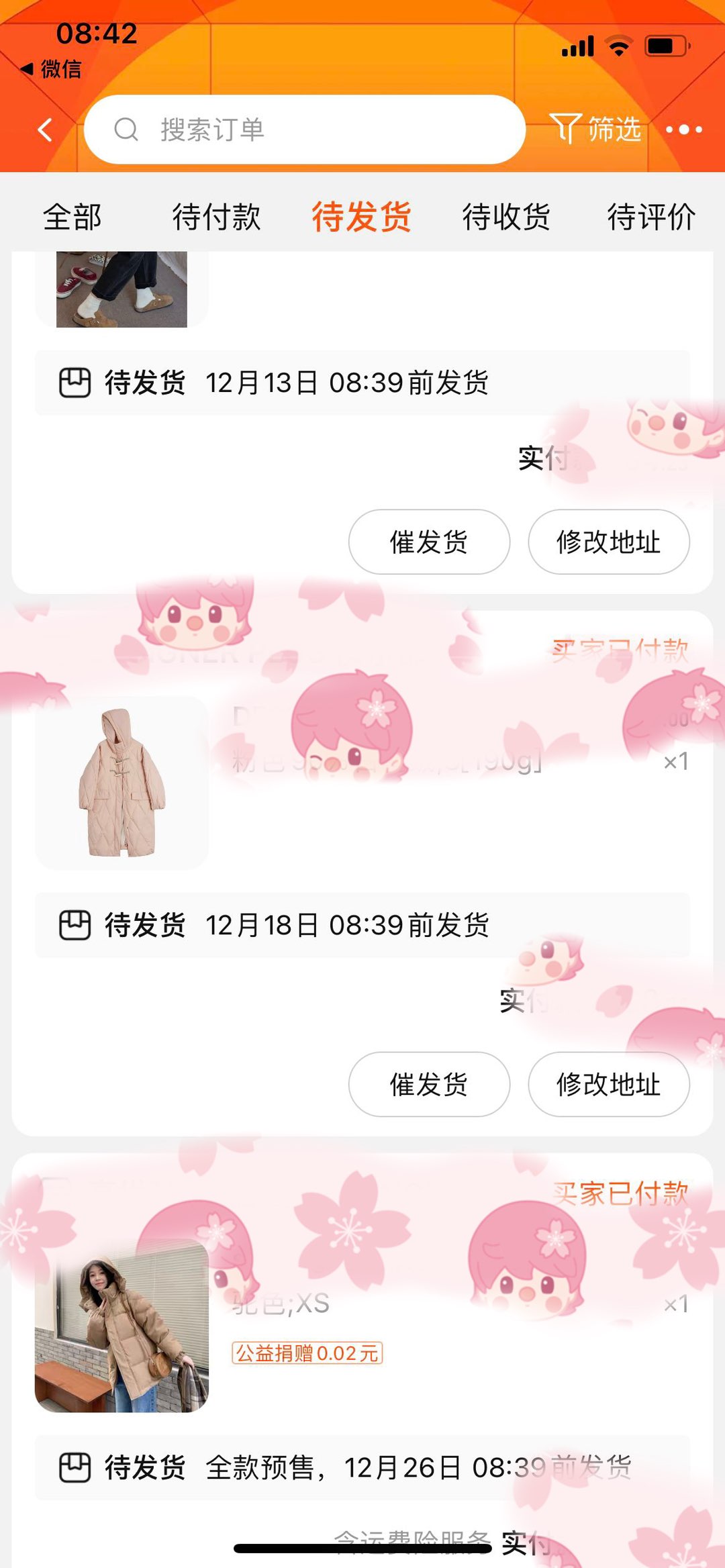This screenshot has width=725, height=1568.
Task: Open the 筛选 filter options
Action: click(595, 128)
